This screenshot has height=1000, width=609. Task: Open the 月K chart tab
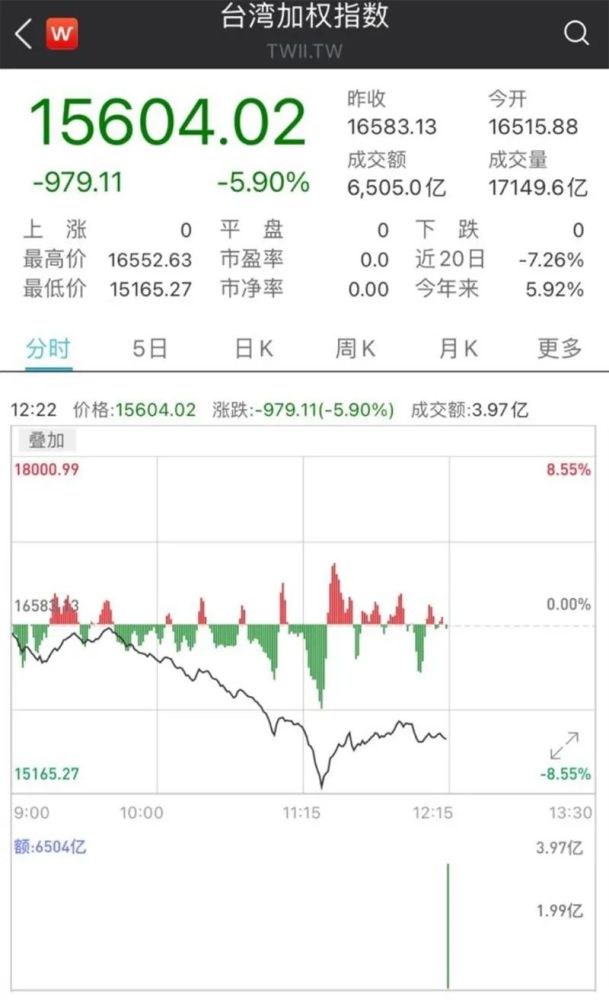[x=458, y=348]
